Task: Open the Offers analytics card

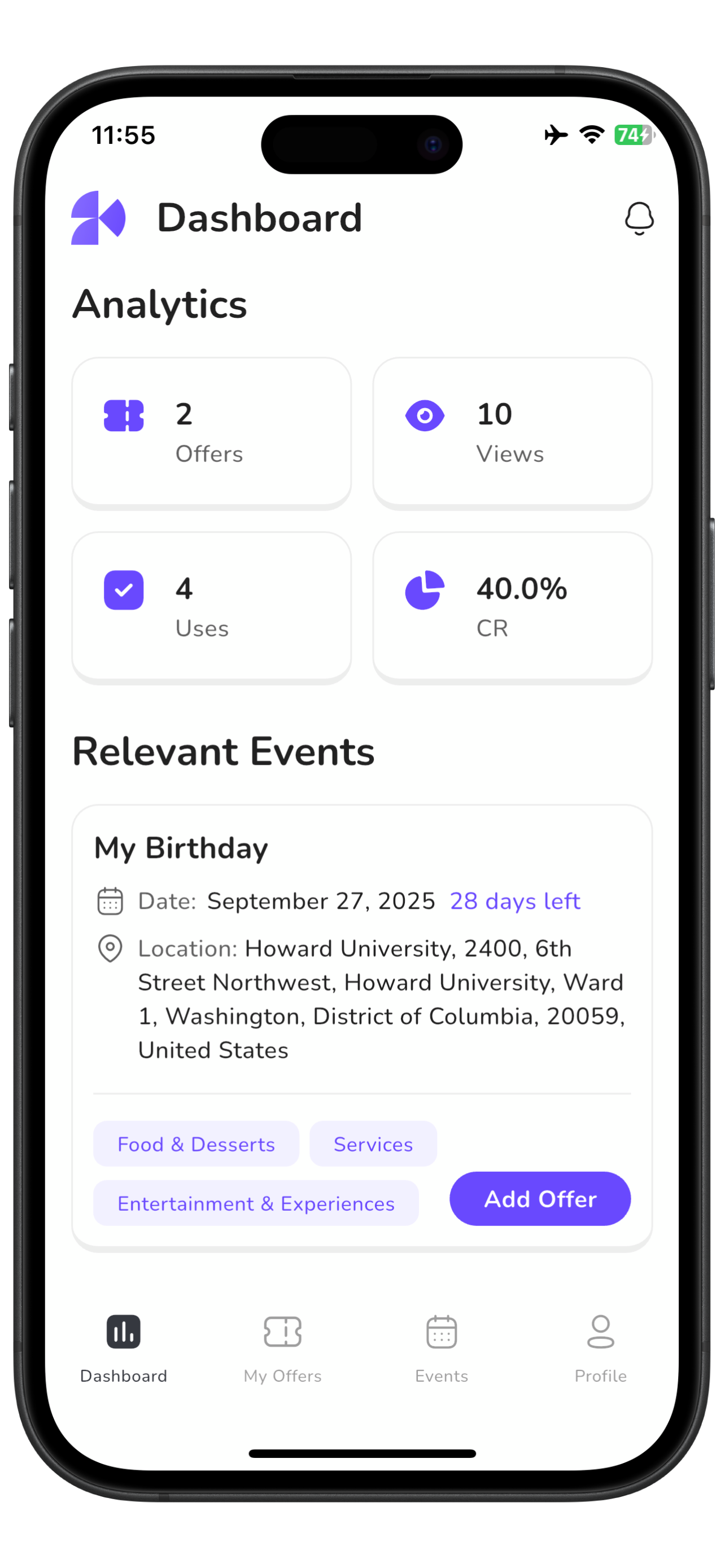Action: [x=211, y=432]
